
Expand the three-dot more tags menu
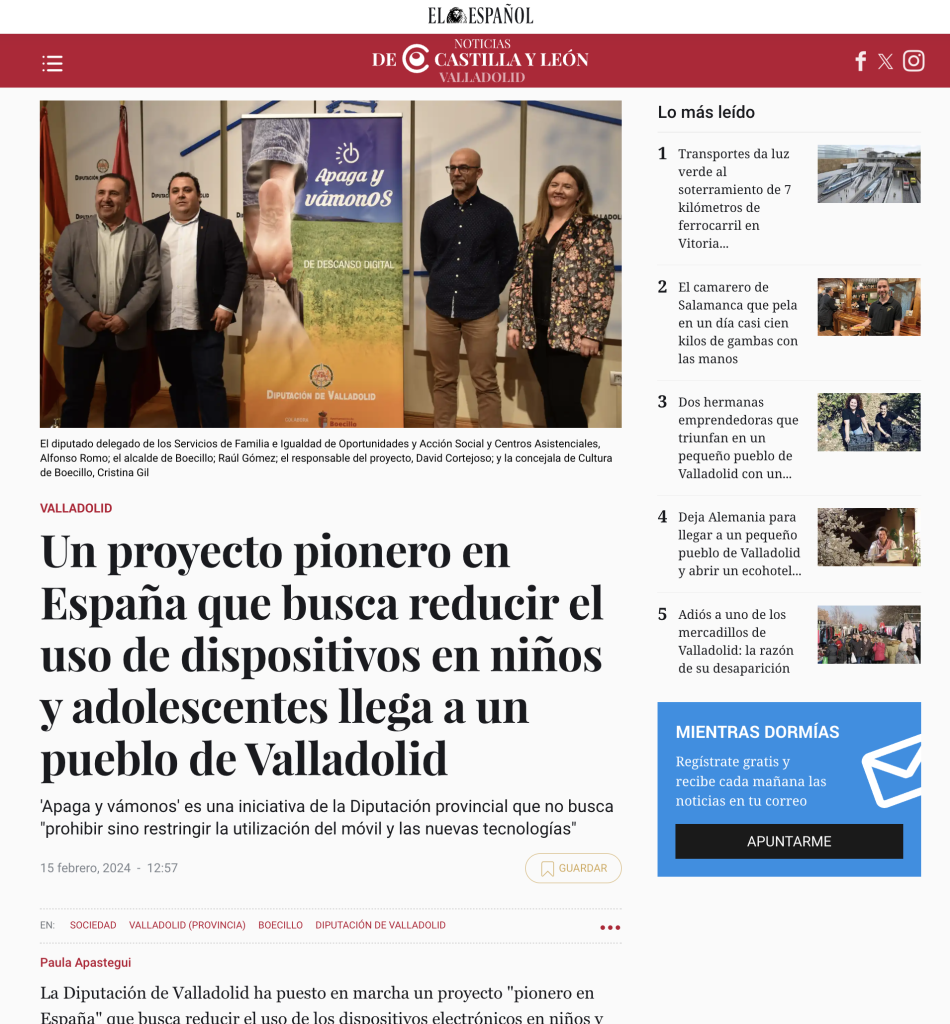click(609, 928)
